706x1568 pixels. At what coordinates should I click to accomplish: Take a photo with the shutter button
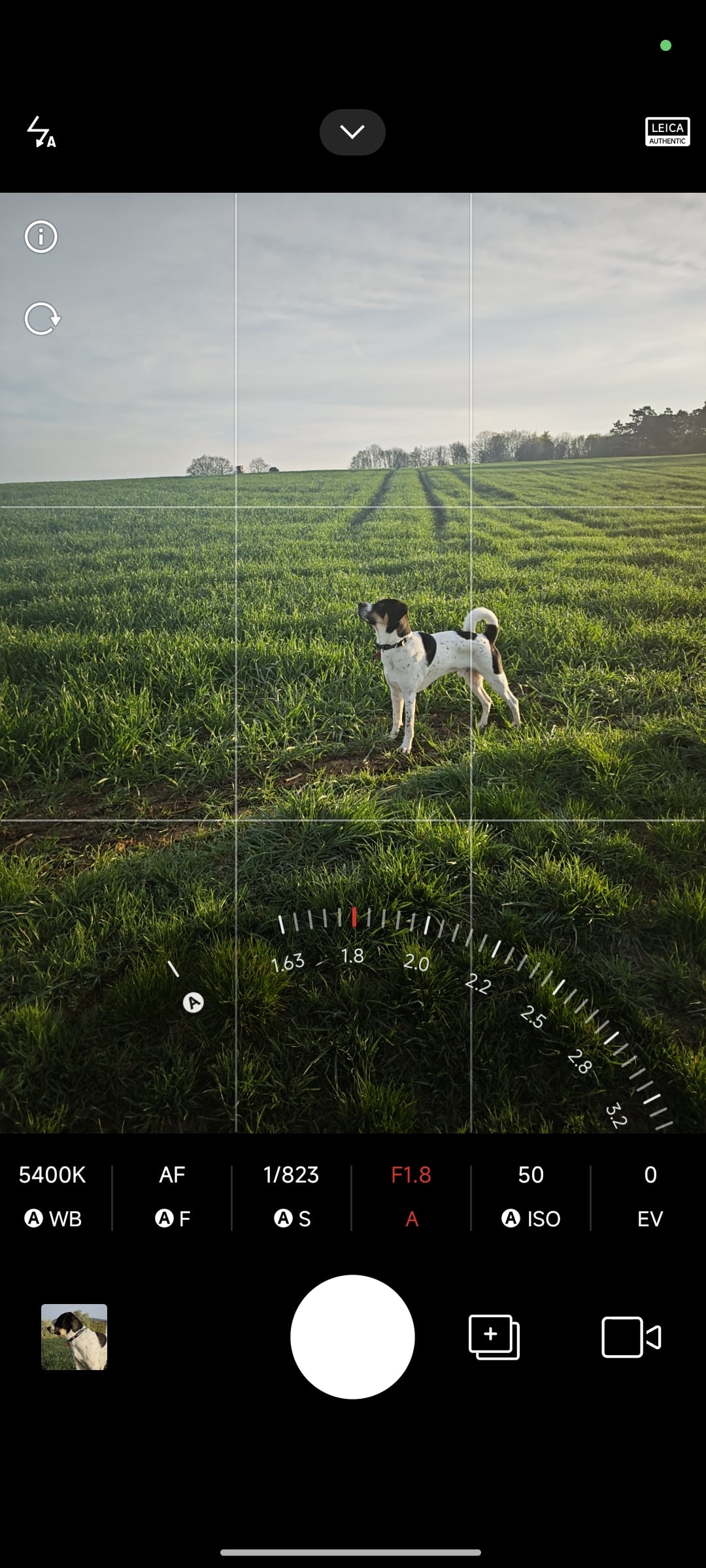(352, 1337)
